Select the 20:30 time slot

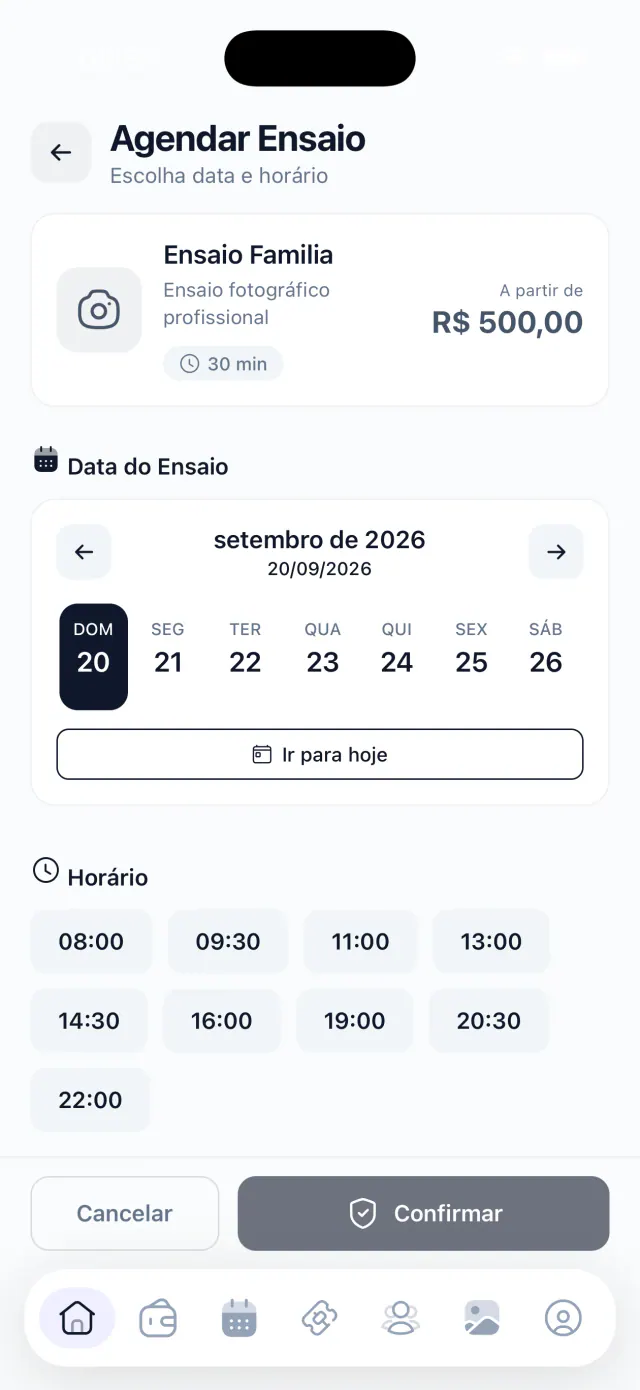point(489,1021)
